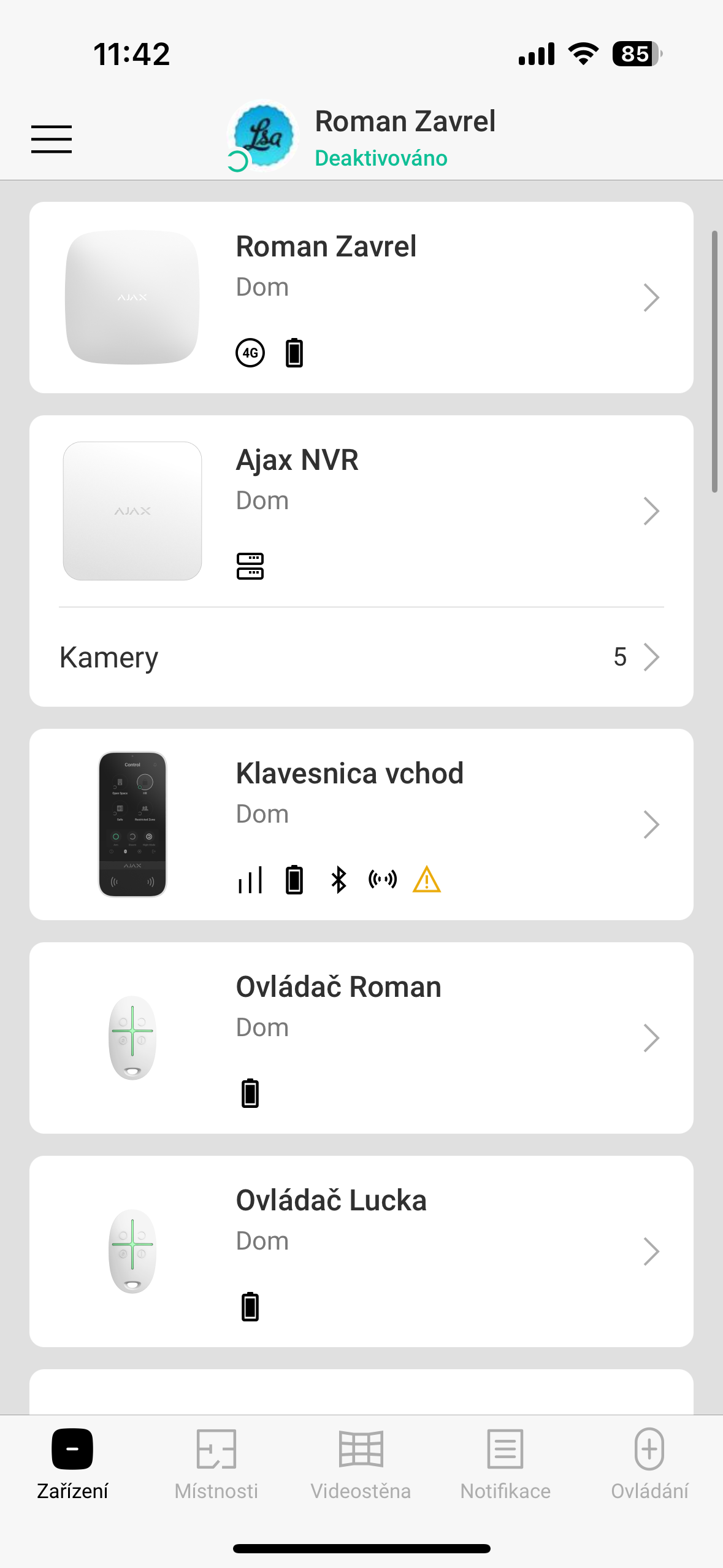Tap battery icon on Ovládač Roman
The width and height of the screenshot is (723, 1568).
pyautogui.click(x=250, y=1094)
